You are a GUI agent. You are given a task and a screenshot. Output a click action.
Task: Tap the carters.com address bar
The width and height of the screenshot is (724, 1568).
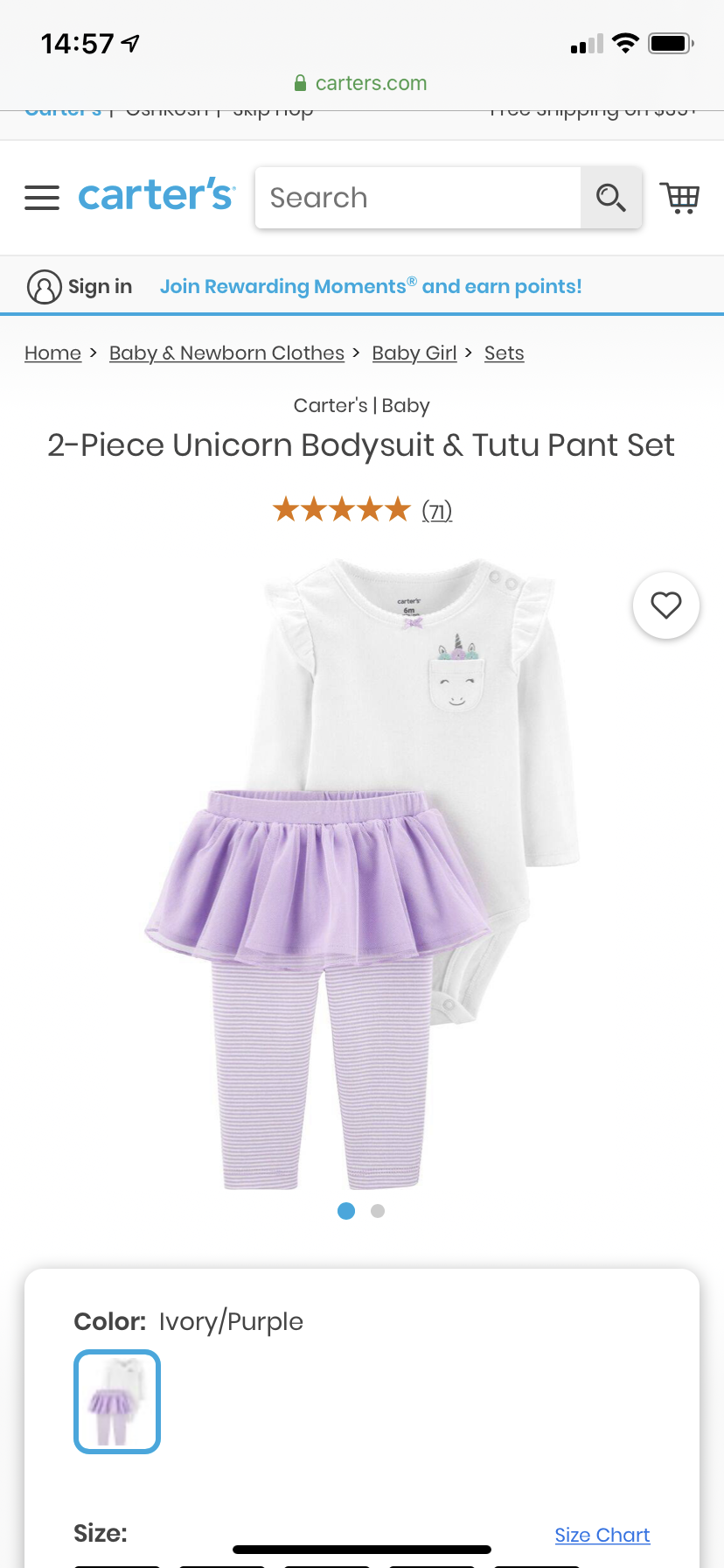(361, 83)
